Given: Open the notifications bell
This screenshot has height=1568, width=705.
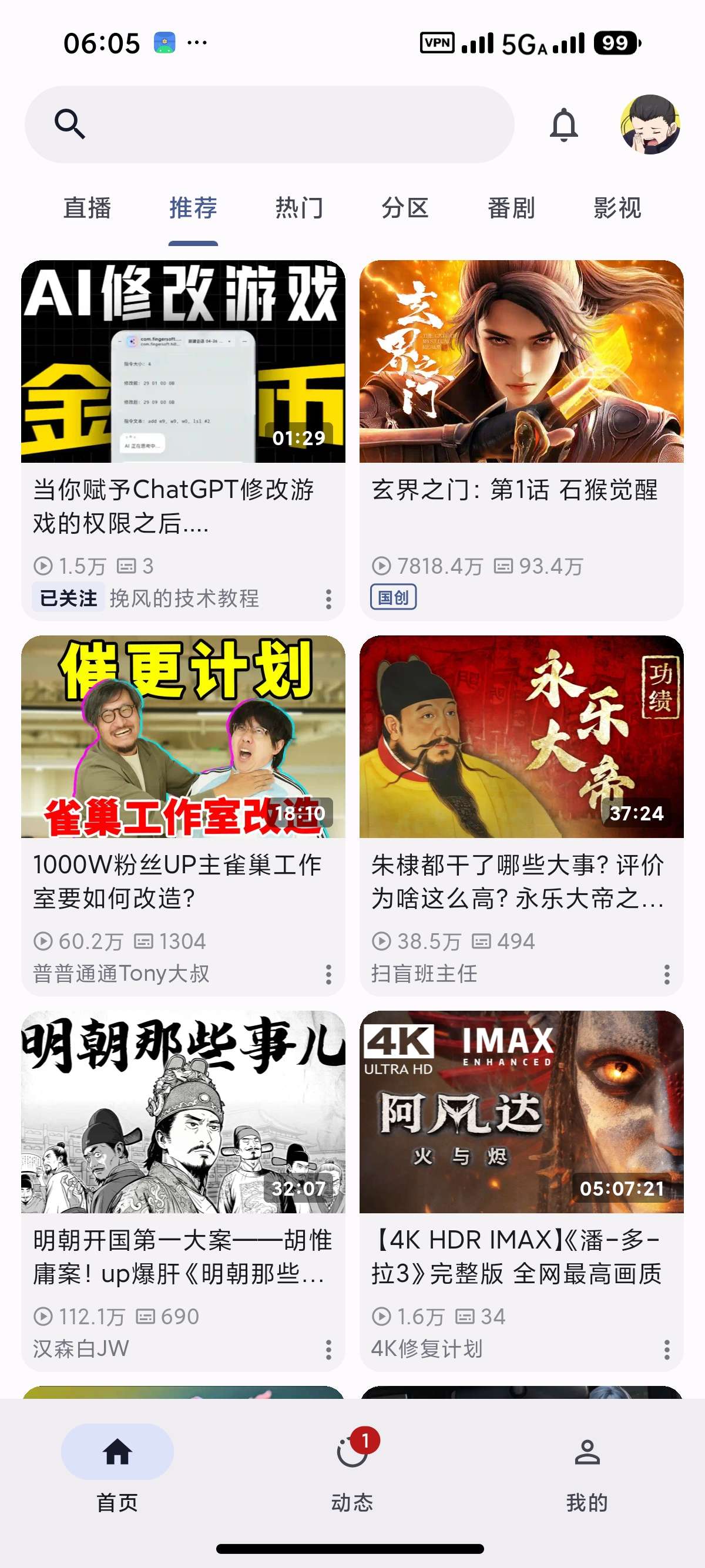Looking at the screenshot, I should tap(564, 125).
